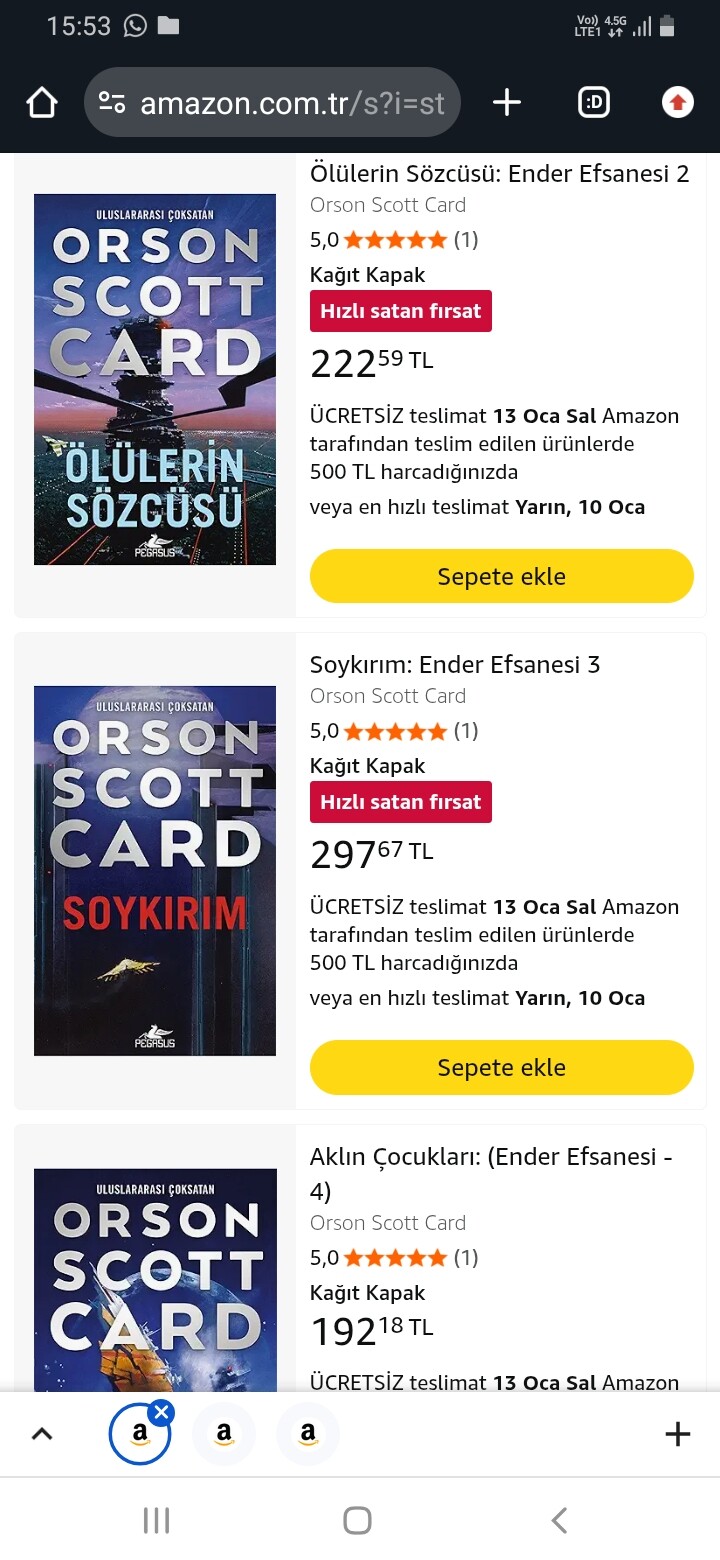Go back using the system back button

click(x=559, y=1521)
